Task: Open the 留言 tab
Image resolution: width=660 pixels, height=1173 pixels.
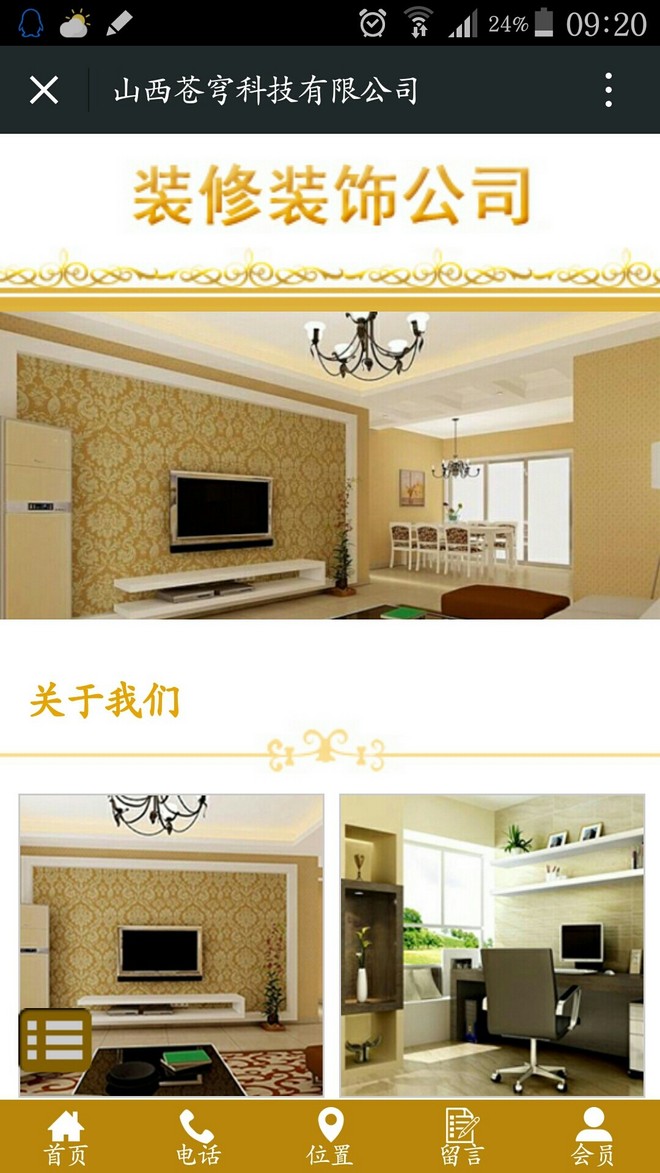Action: pos(462,1138)
